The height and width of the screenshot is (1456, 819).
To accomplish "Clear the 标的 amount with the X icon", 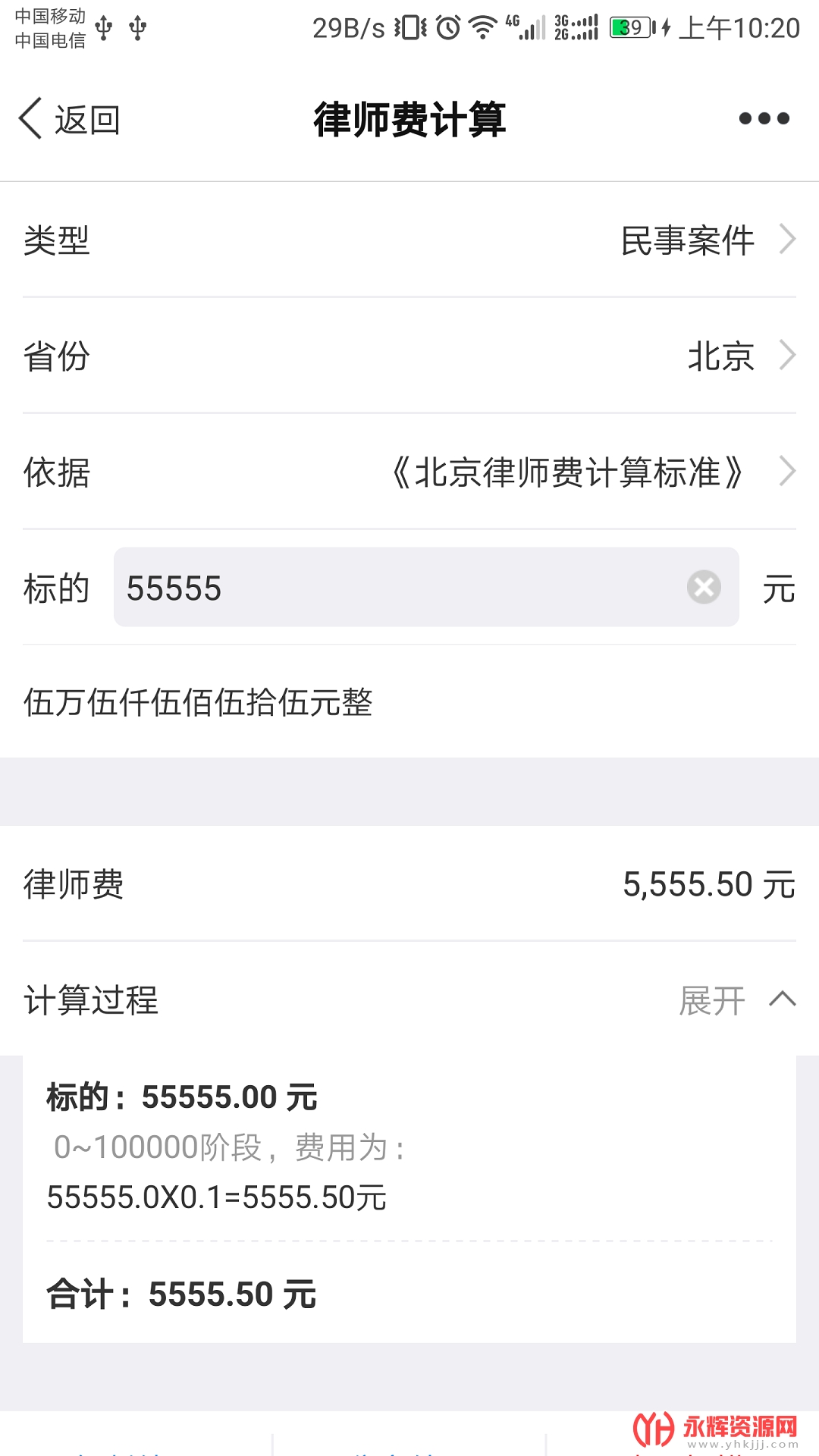I will tap(704, 587).
